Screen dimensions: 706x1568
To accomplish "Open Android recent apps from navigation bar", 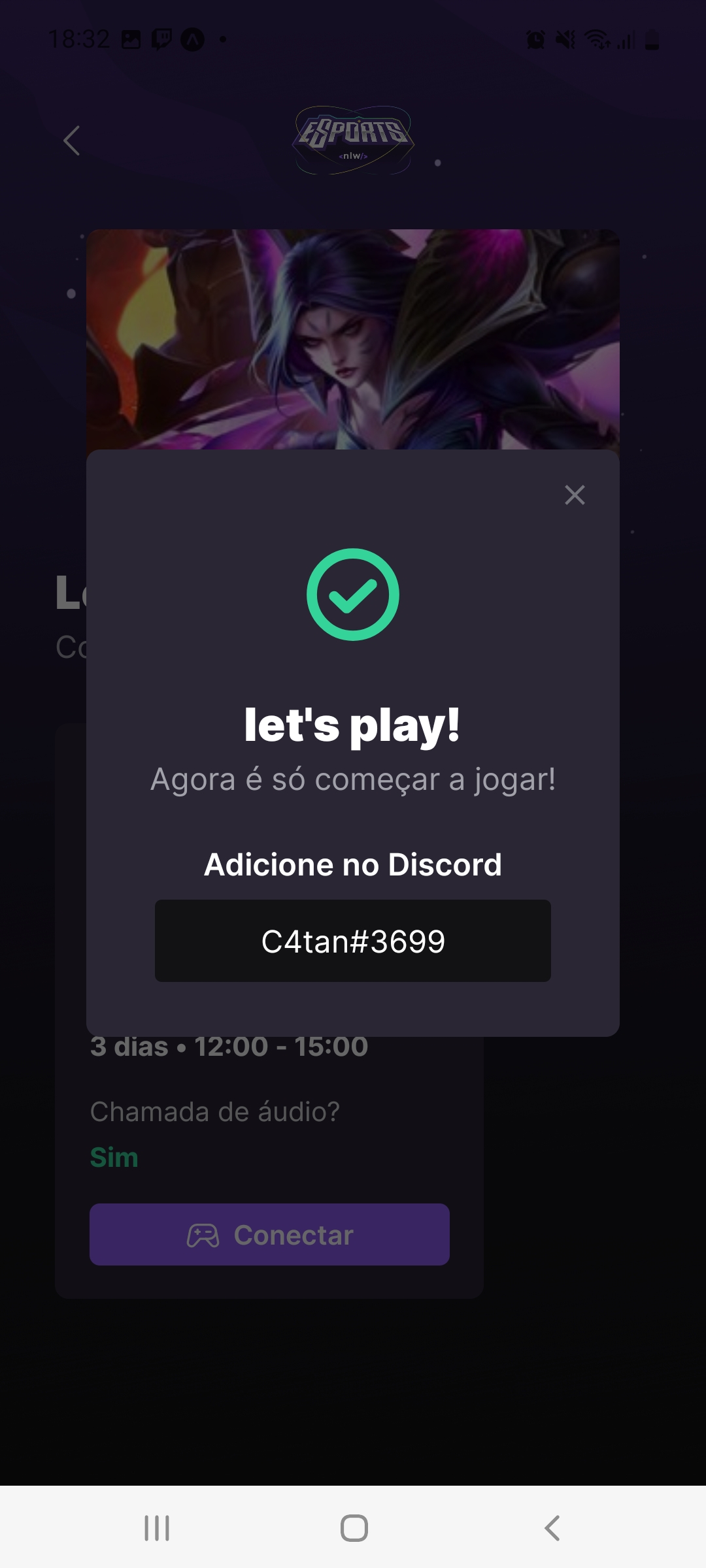I will point(157,1527).
